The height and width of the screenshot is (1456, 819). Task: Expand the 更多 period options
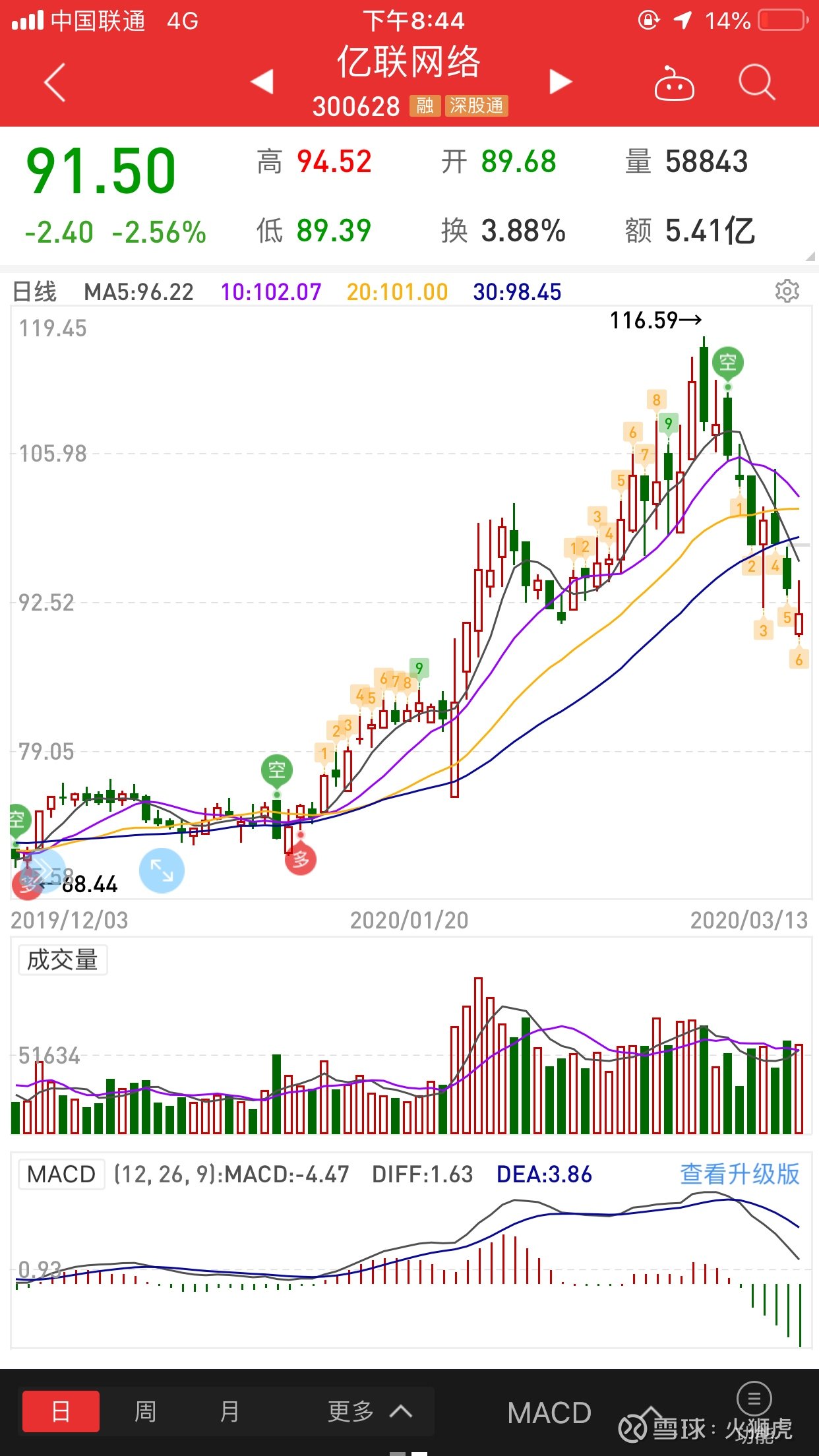[369, 1411]
